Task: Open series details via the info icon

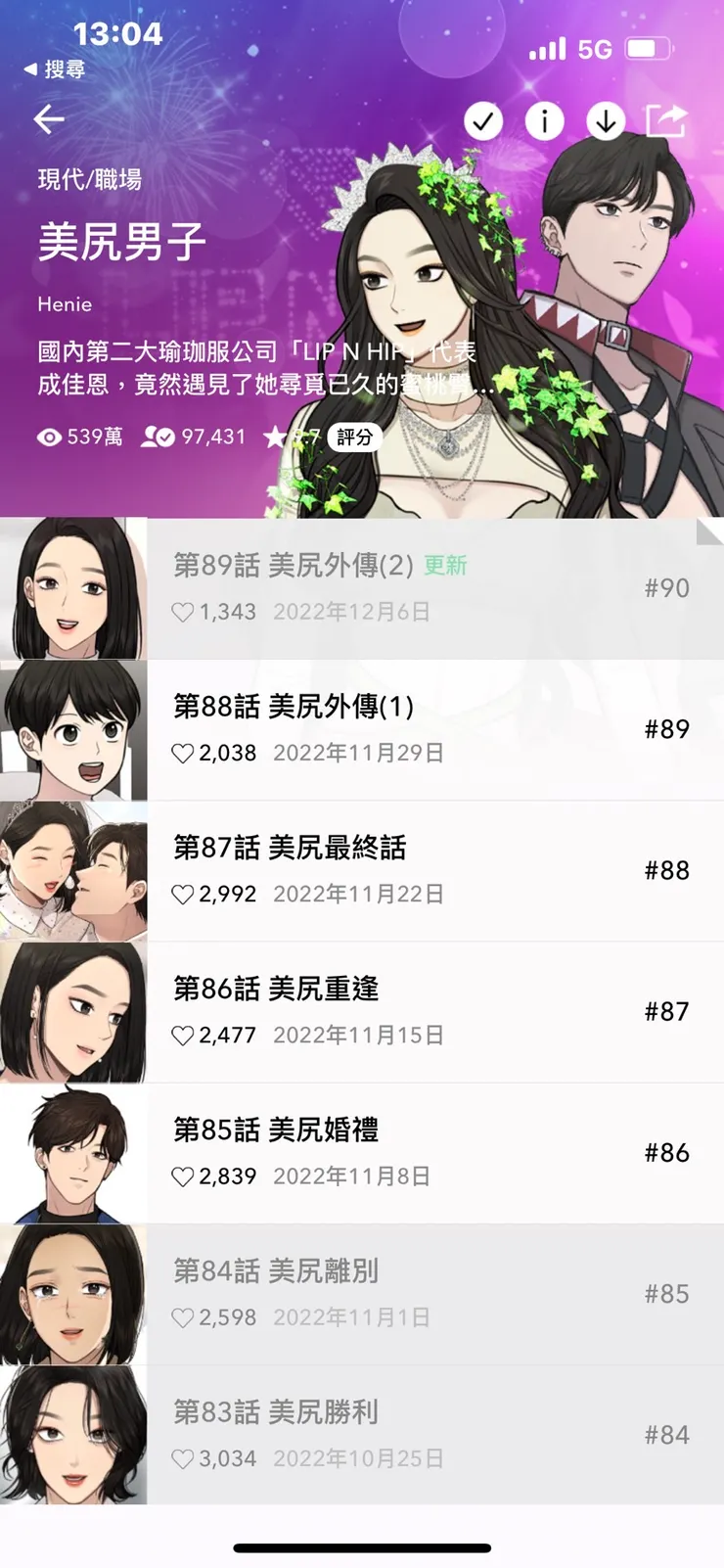Action: [x=544, y=120]
